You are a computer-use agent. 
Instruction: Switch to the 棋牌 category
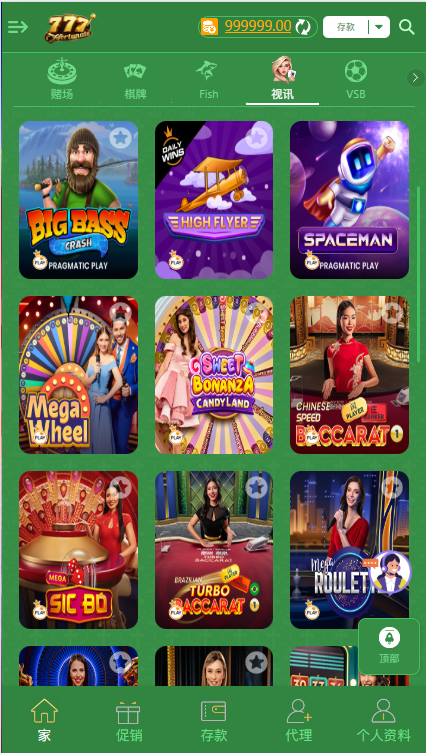(135, 81)
